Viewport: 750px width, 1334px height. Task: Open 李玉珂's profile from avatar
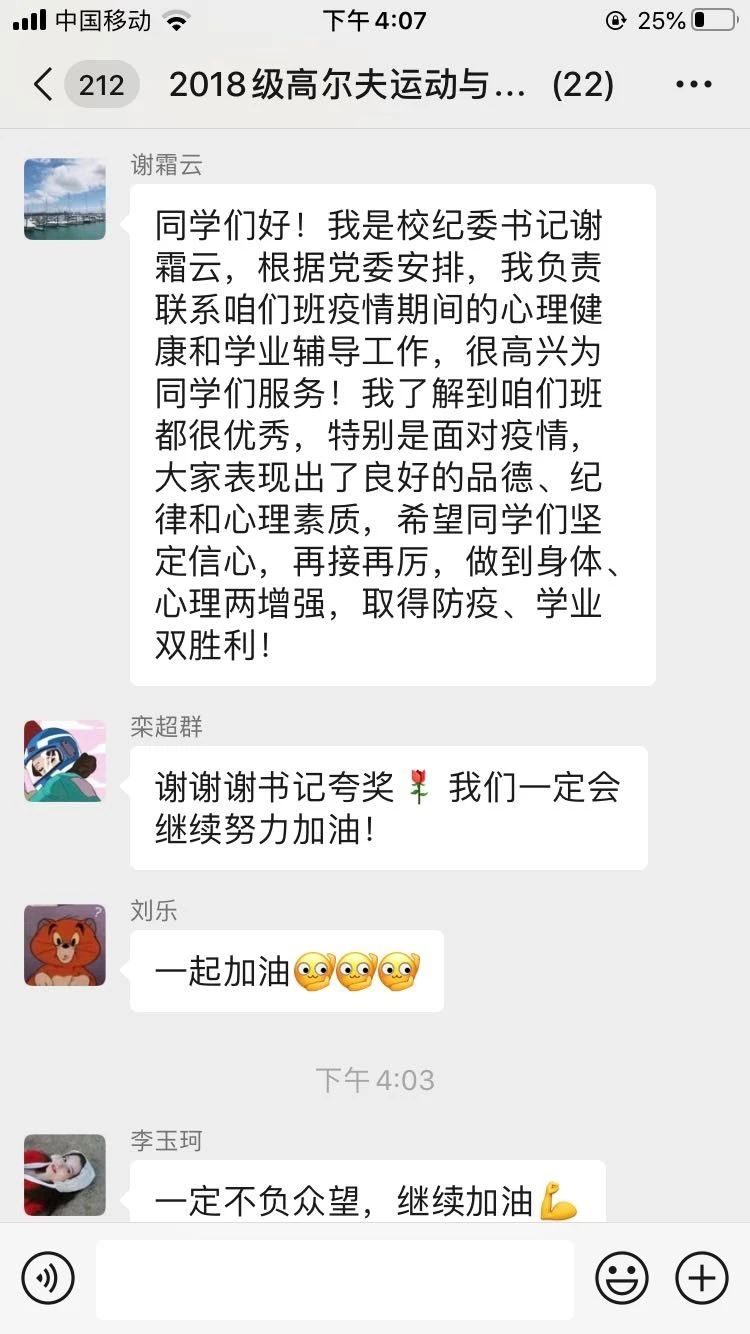pos(65,1175)
